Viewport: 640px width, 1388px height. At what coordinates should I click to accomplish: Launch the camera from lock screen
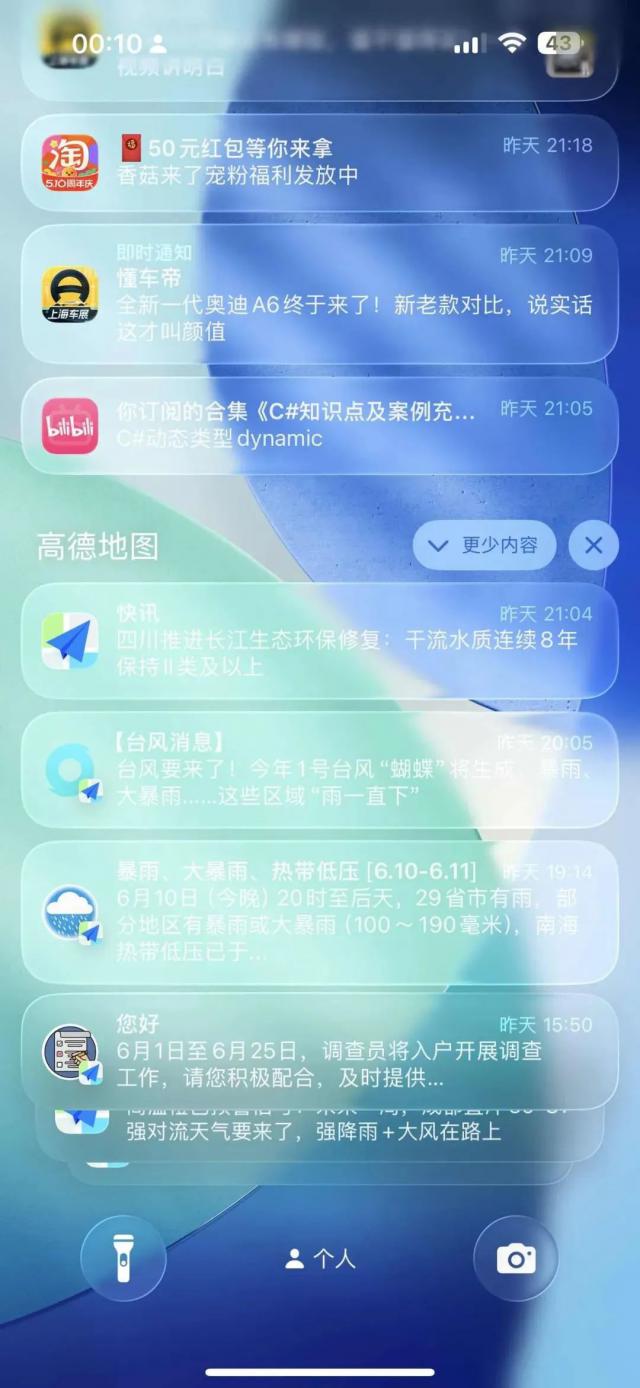(516, 1258)
